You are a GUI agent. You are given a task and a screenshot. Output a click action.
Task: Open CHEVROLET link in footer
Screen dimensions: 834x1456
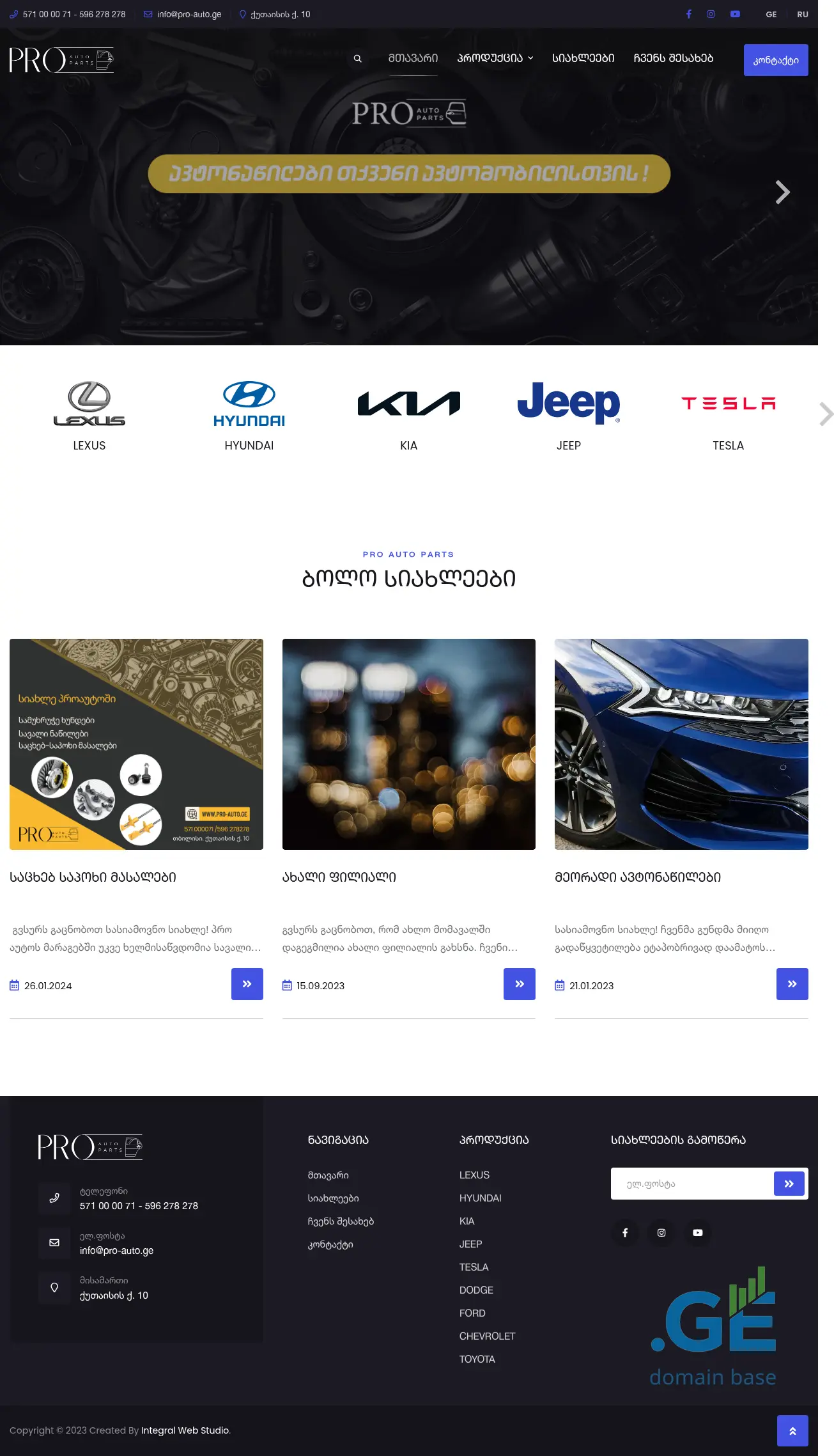pos(487,1336)
